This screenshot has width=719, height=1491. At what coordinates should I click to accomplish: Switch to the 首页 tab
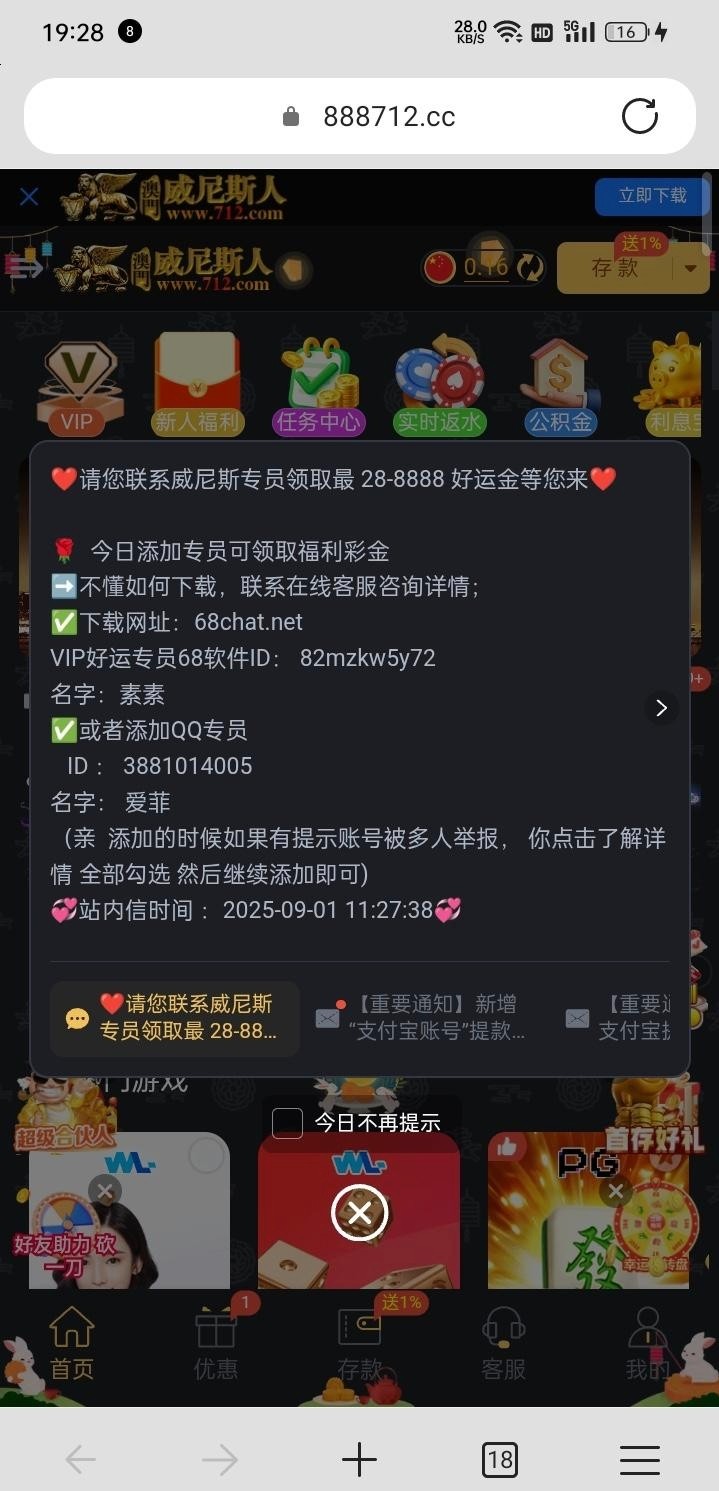pyautogui.click(x=72, y=1345)
